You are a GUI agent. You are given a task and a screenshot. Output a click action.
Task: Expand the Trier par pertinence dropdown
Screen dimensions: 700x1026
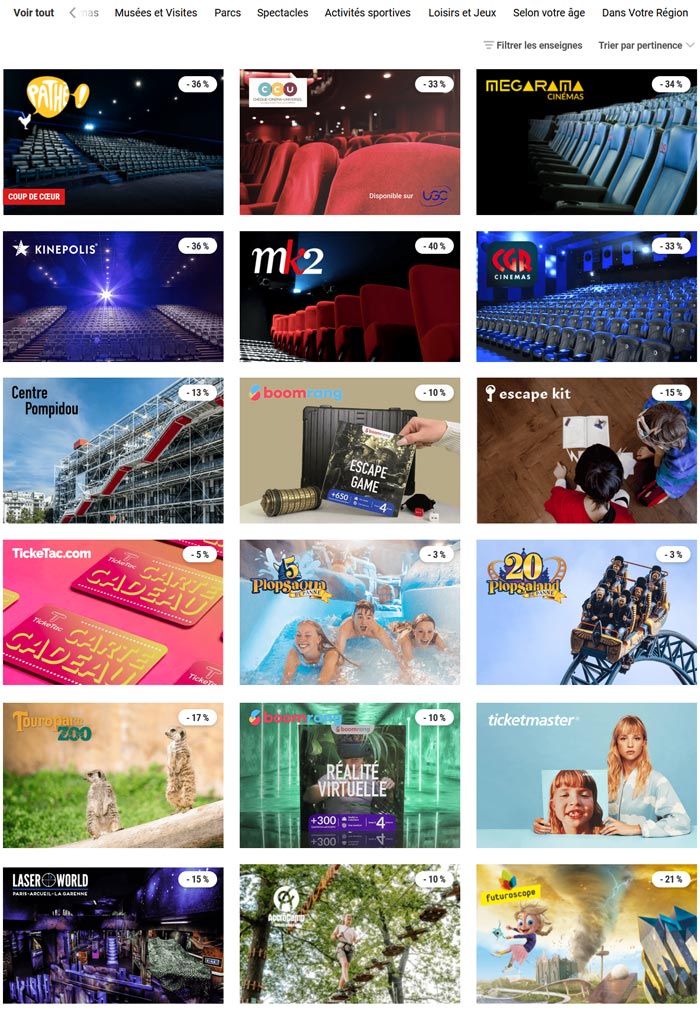click(646, 45)
